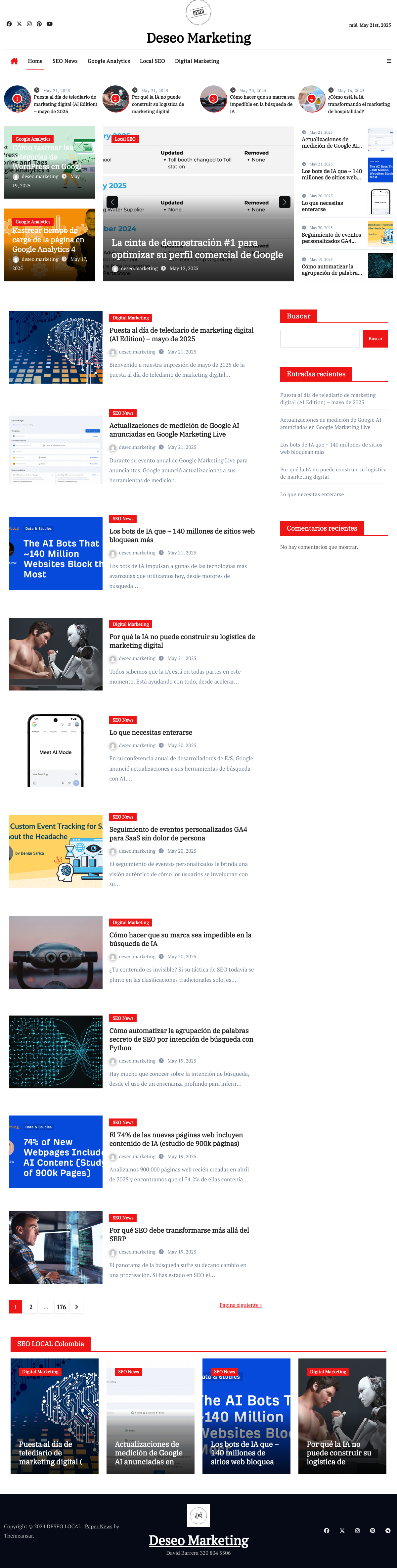Show the previous slide in carousel
This screenshot has height=1568, width=397.
112,202
